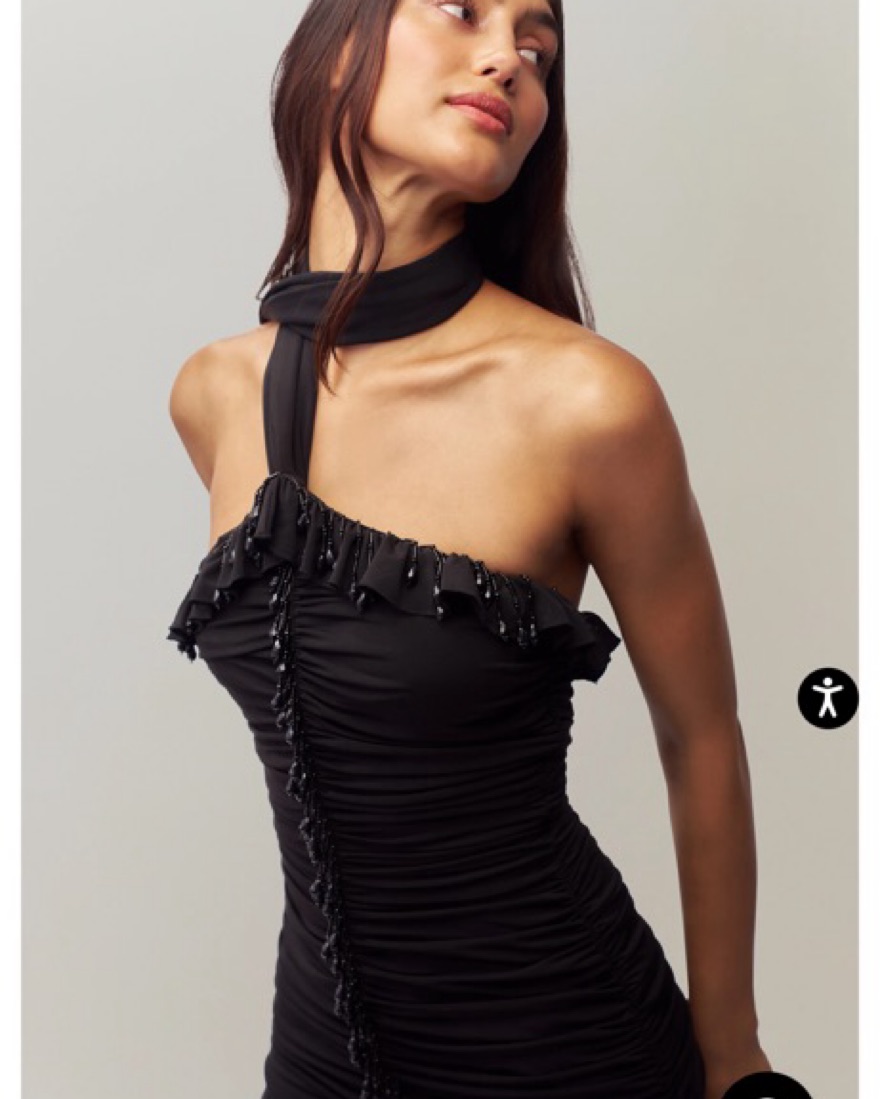Tap the round black floating button
Viewport: 880px width, 1099px height.
point(768,1088)
